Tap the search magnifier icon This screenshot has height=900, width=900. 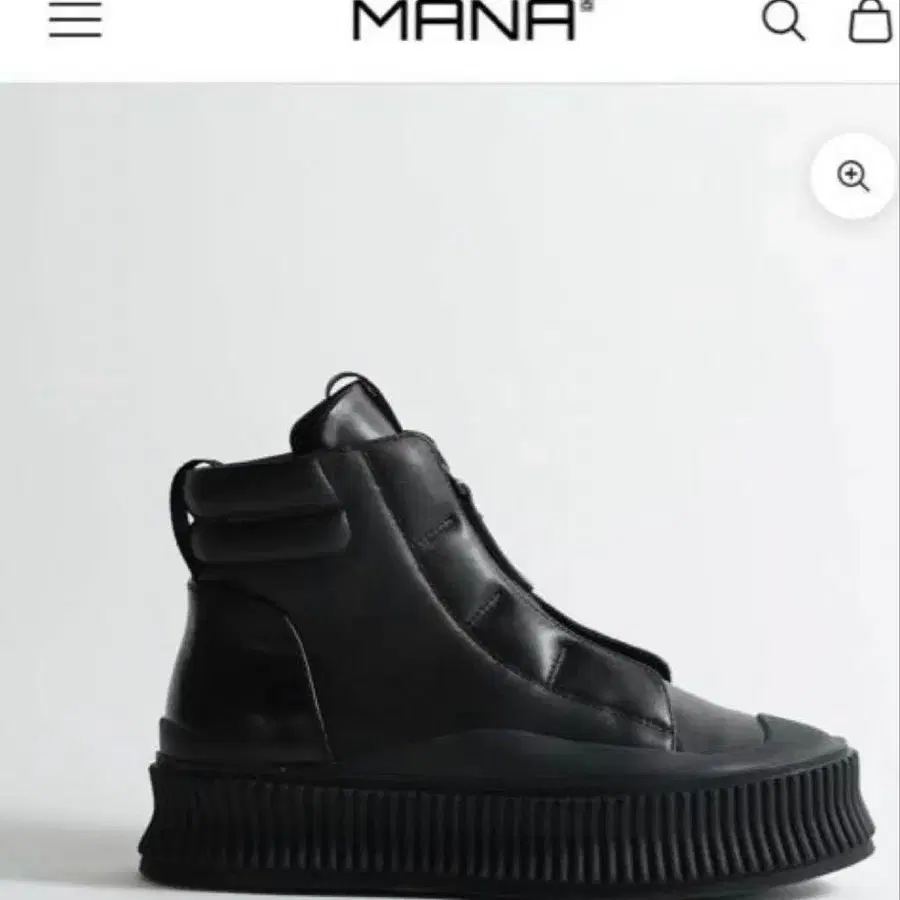tap(783, 20)
